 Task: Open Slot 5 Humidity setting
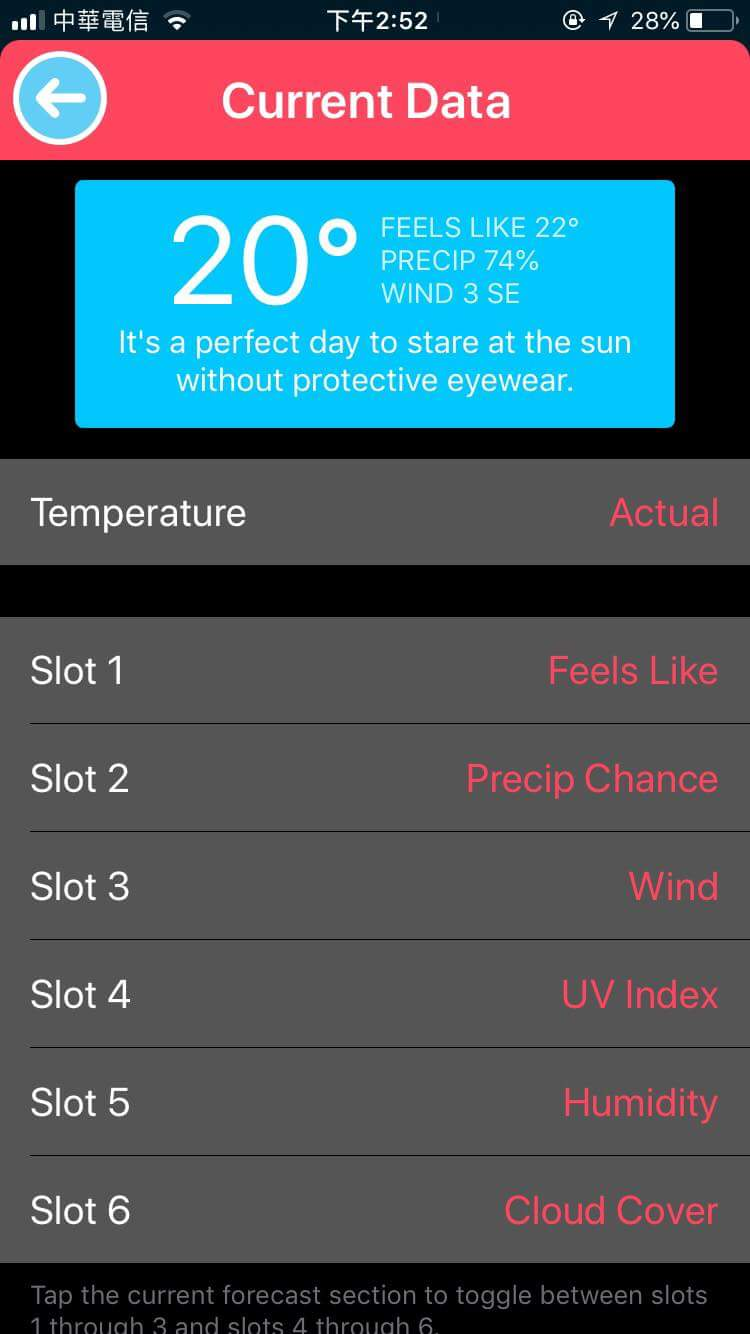375,1103
